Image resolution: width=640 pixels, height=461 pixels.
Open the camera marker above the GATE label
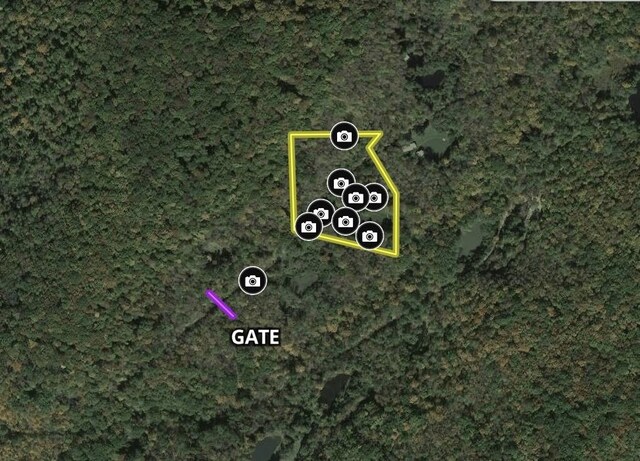coord(253,281)
